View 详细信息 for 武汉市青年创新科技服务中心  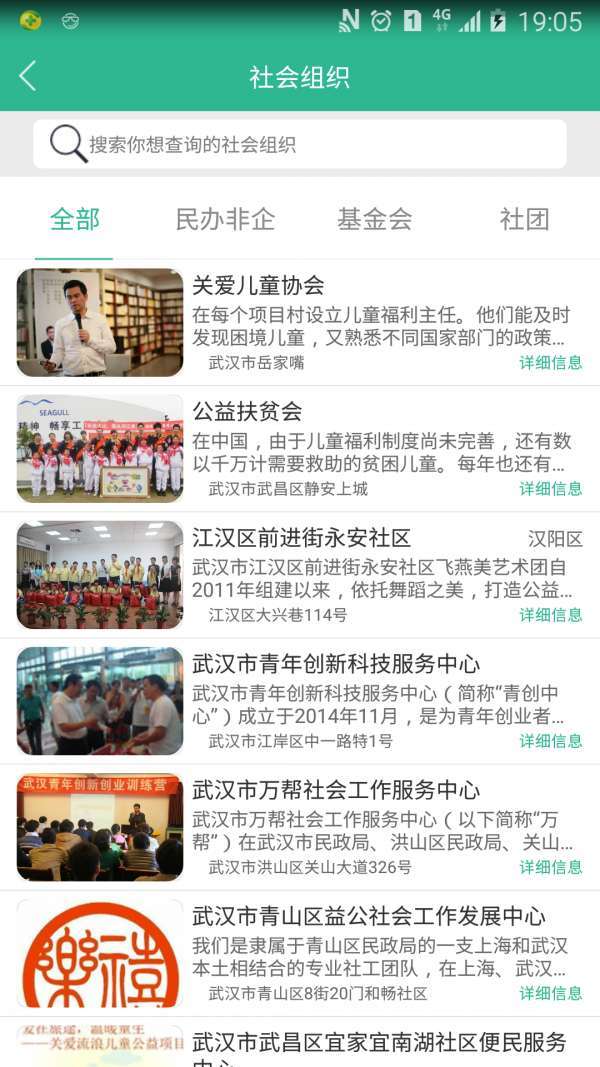(x=550, y=741)
